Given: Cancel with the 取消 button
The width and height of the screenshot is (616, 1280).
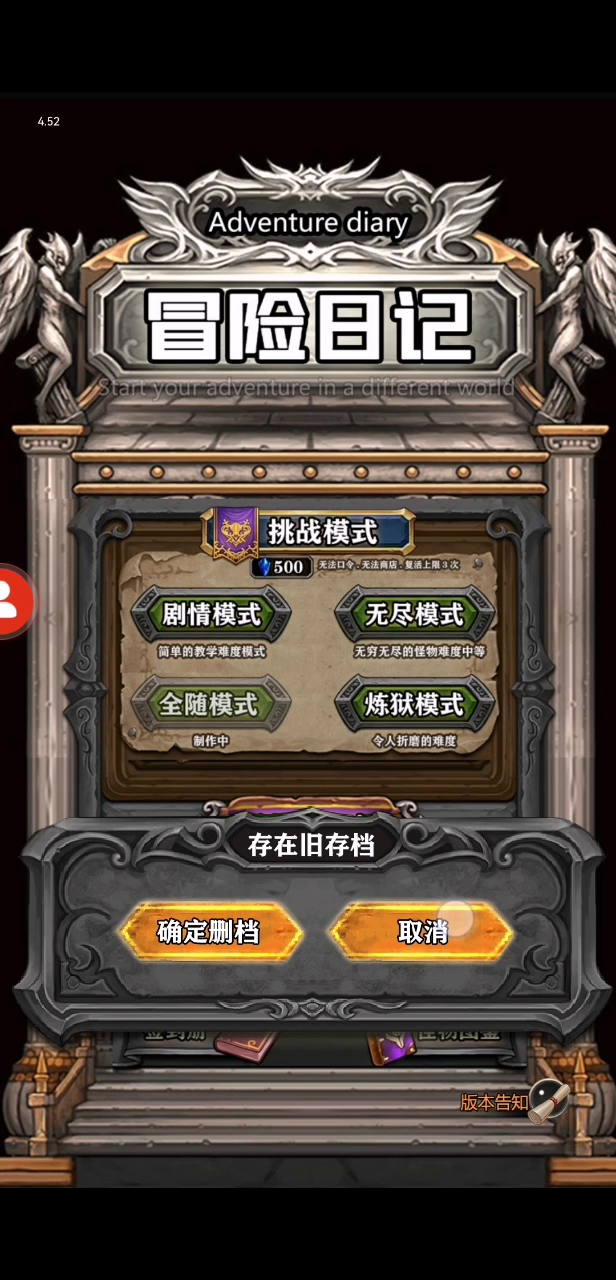Looking at the screenshot, I should click(x=421, y=932).
